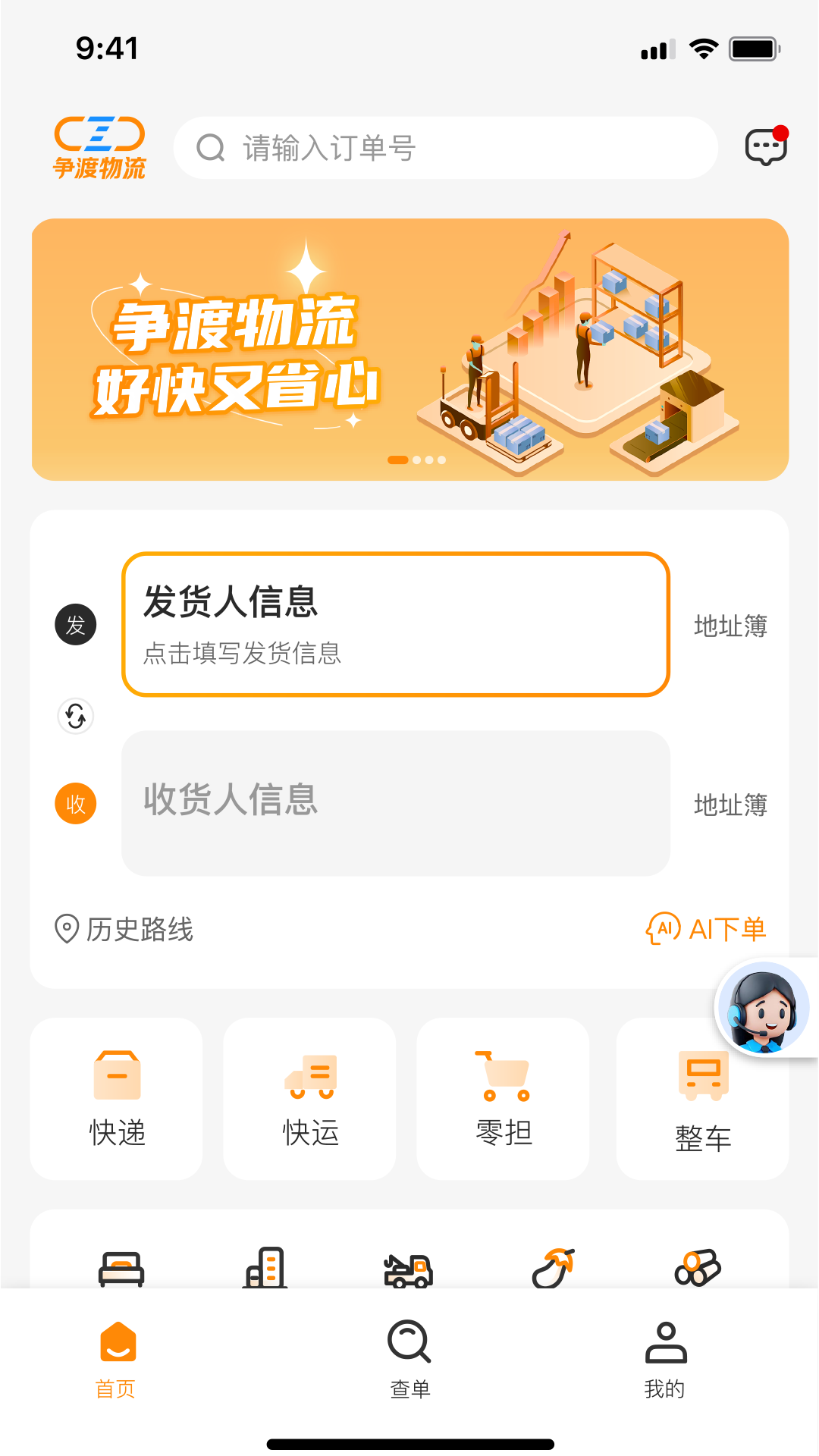Open sender 地址簿 address book
The width and height of the screenshot is (819, 1456).
click(x=730, y=626)
